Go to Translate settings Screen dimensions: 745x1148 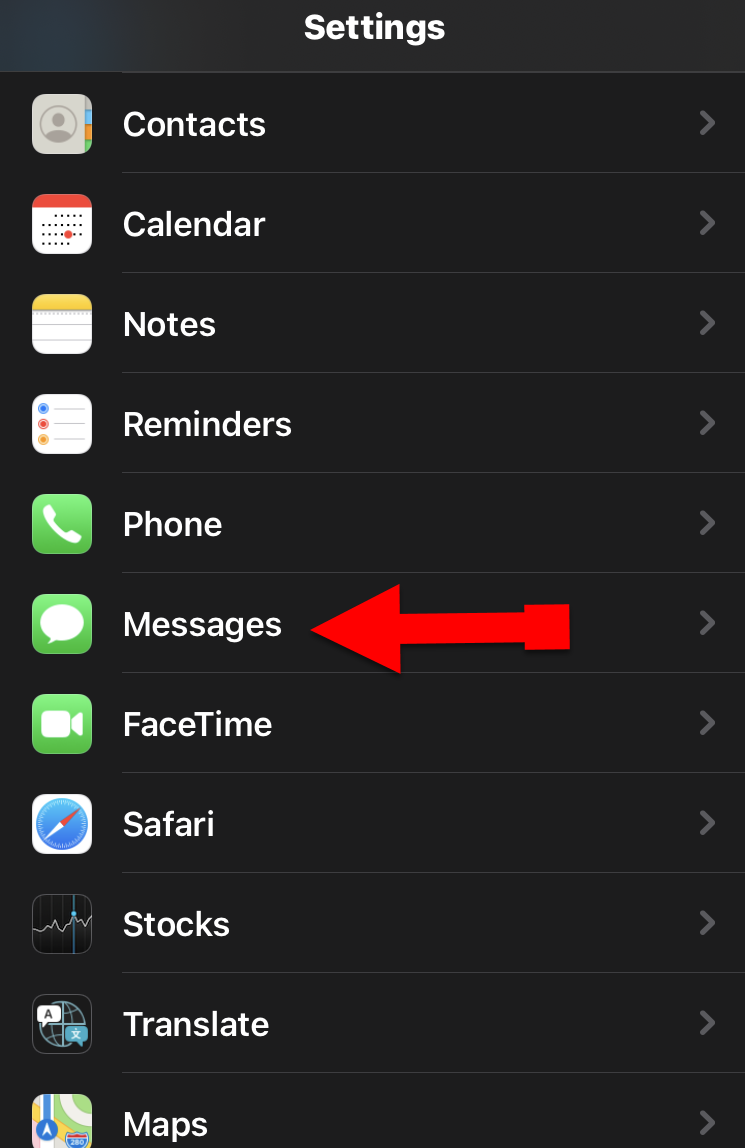[196, 1024]
